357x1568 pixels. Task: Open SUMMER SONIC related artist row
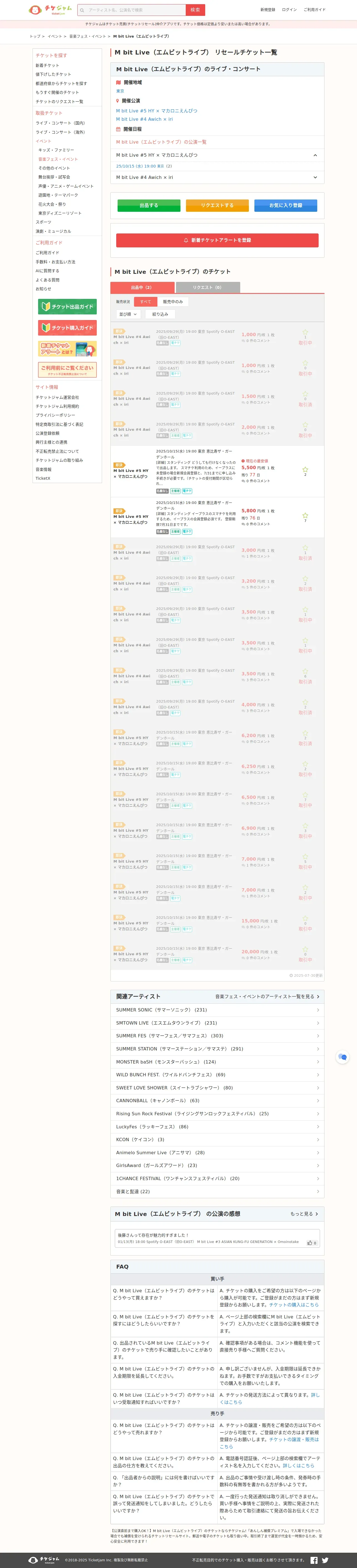click(217, 1009)
